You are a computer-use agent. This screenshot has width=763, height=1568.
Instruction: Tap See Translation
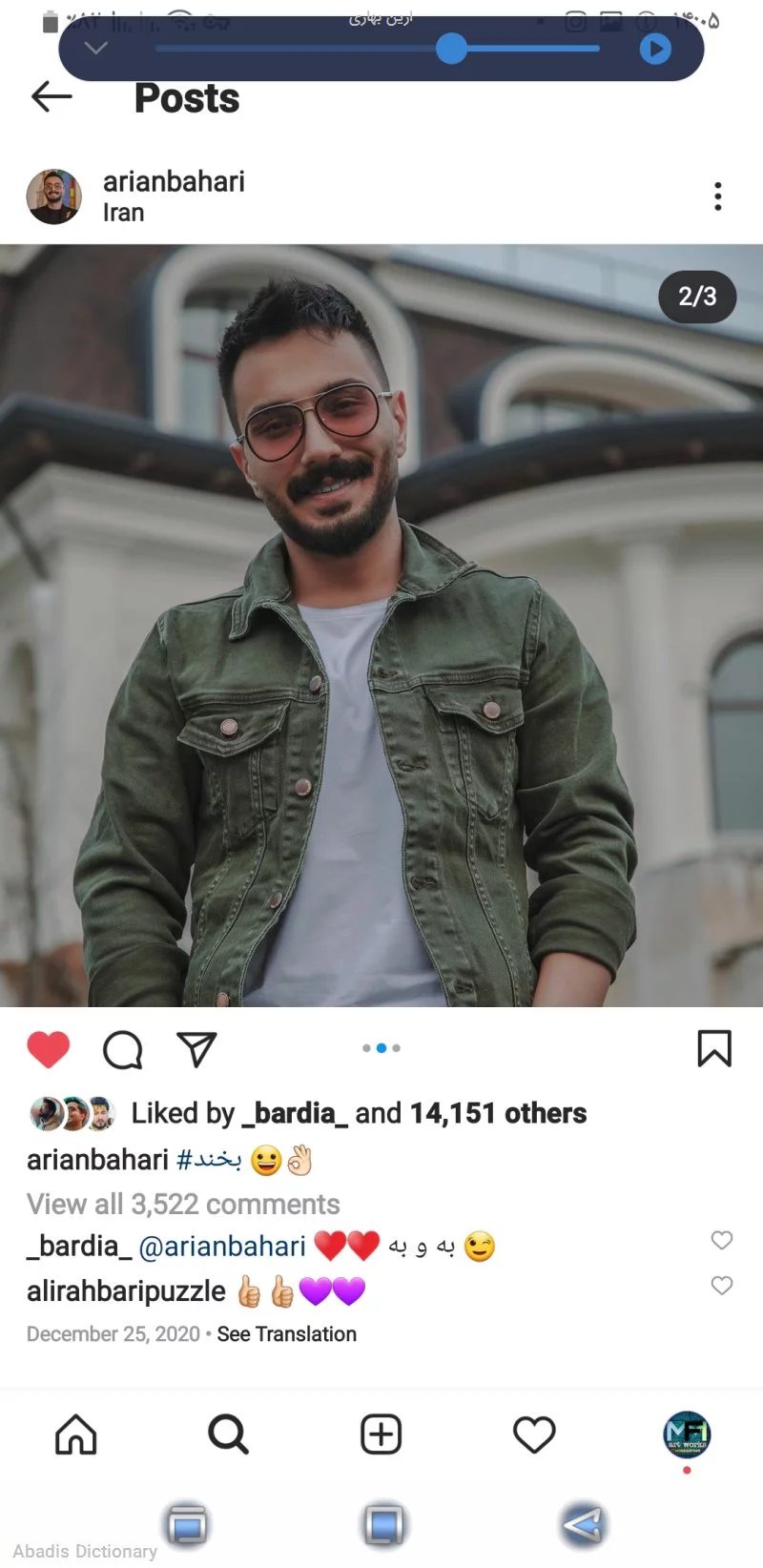(x=286, y=1334)
